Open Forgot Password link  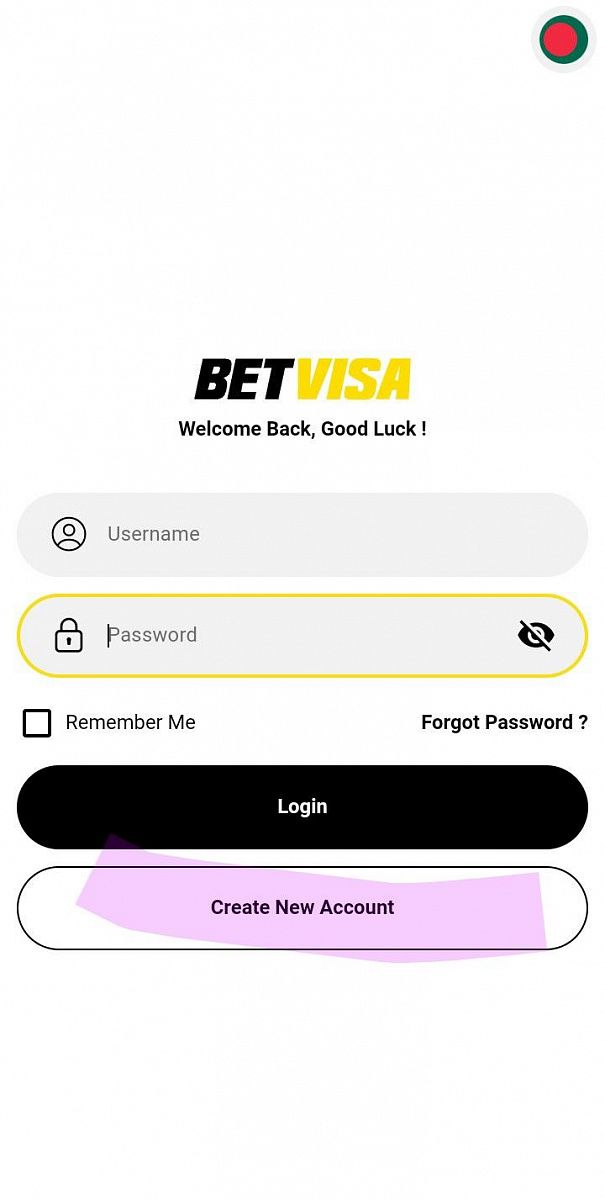point(504,722)
